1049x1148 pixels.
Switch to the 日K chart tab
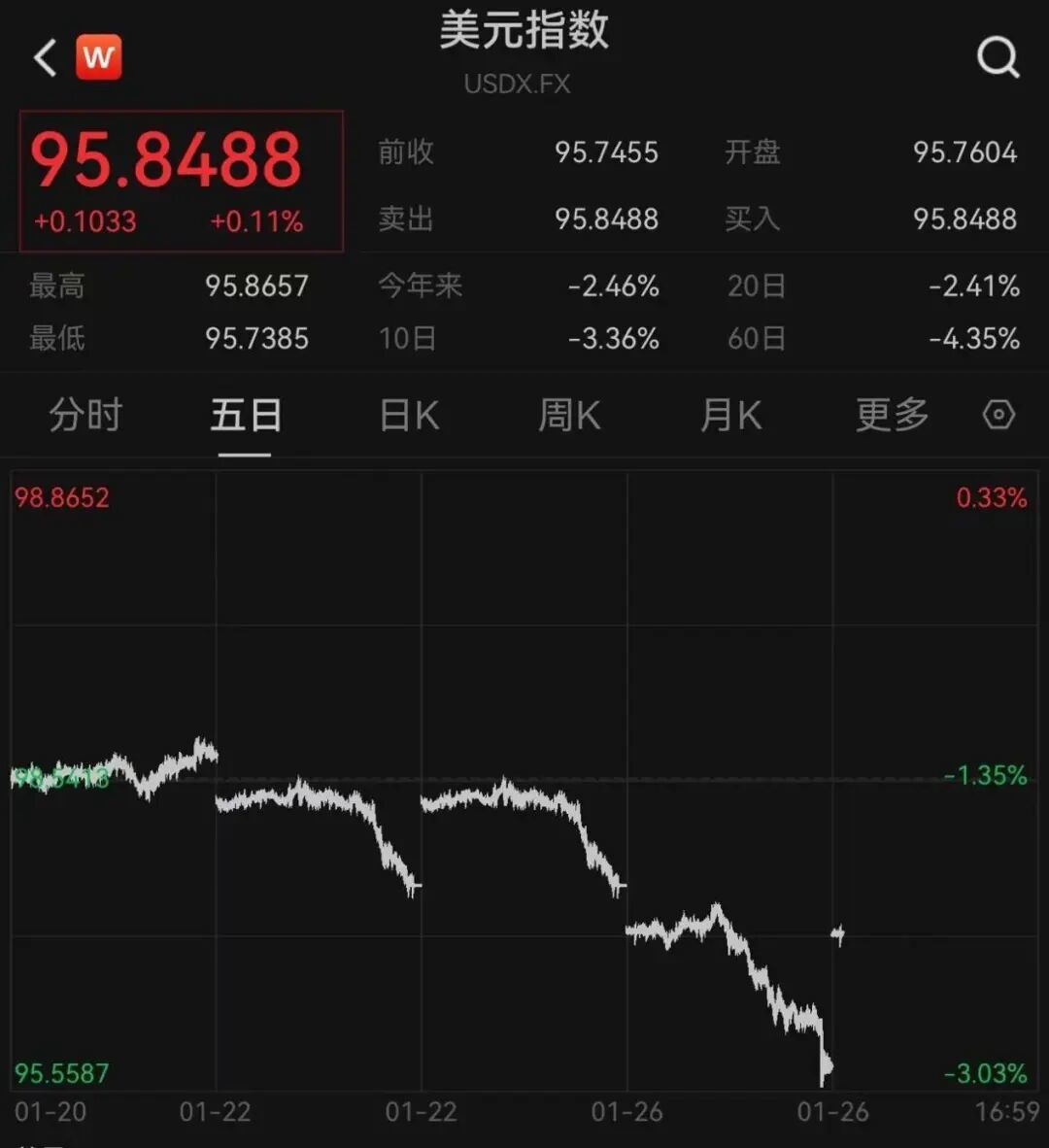click(x=409, y=416)
